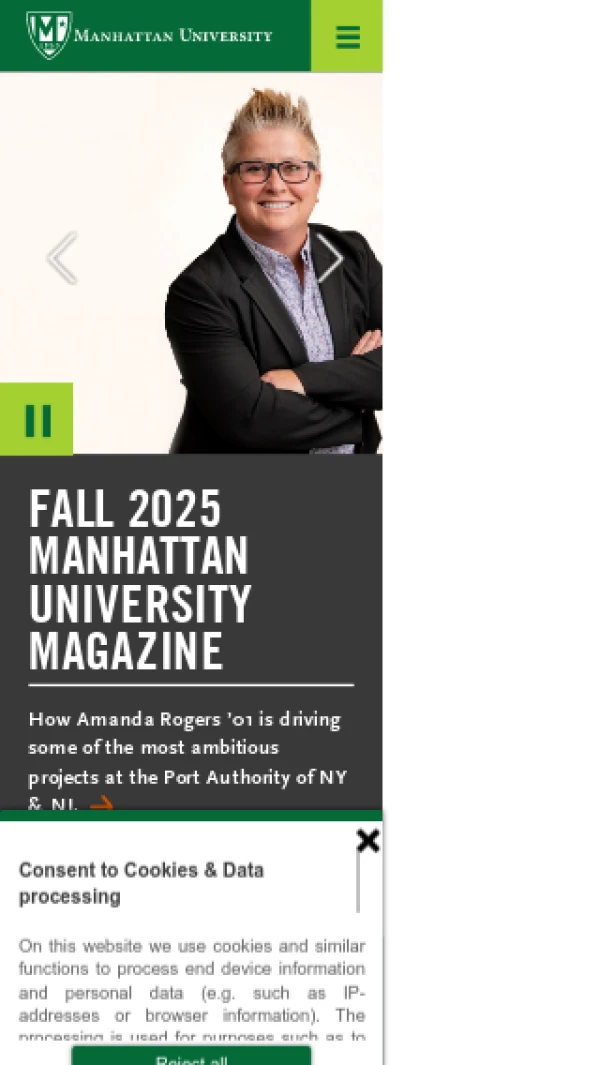Open the hamburger navigation menu
Image resolution: width=600 pixels, height=1065 pixels.
click(x=347, y=37)
